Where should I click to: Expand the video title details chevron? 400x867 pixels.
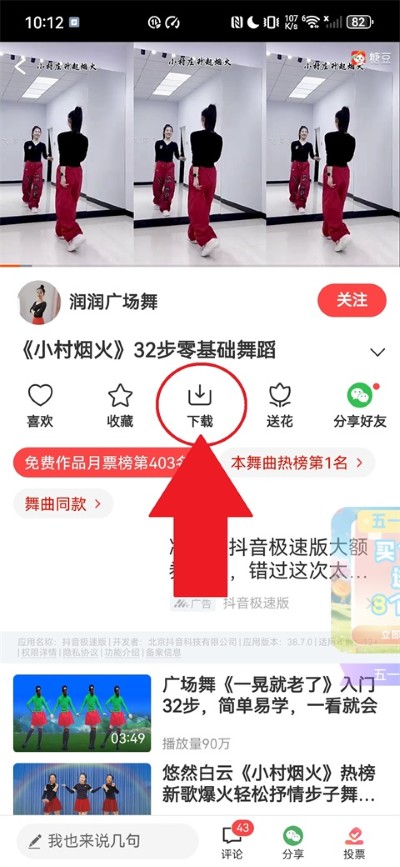tap(377, 352)
